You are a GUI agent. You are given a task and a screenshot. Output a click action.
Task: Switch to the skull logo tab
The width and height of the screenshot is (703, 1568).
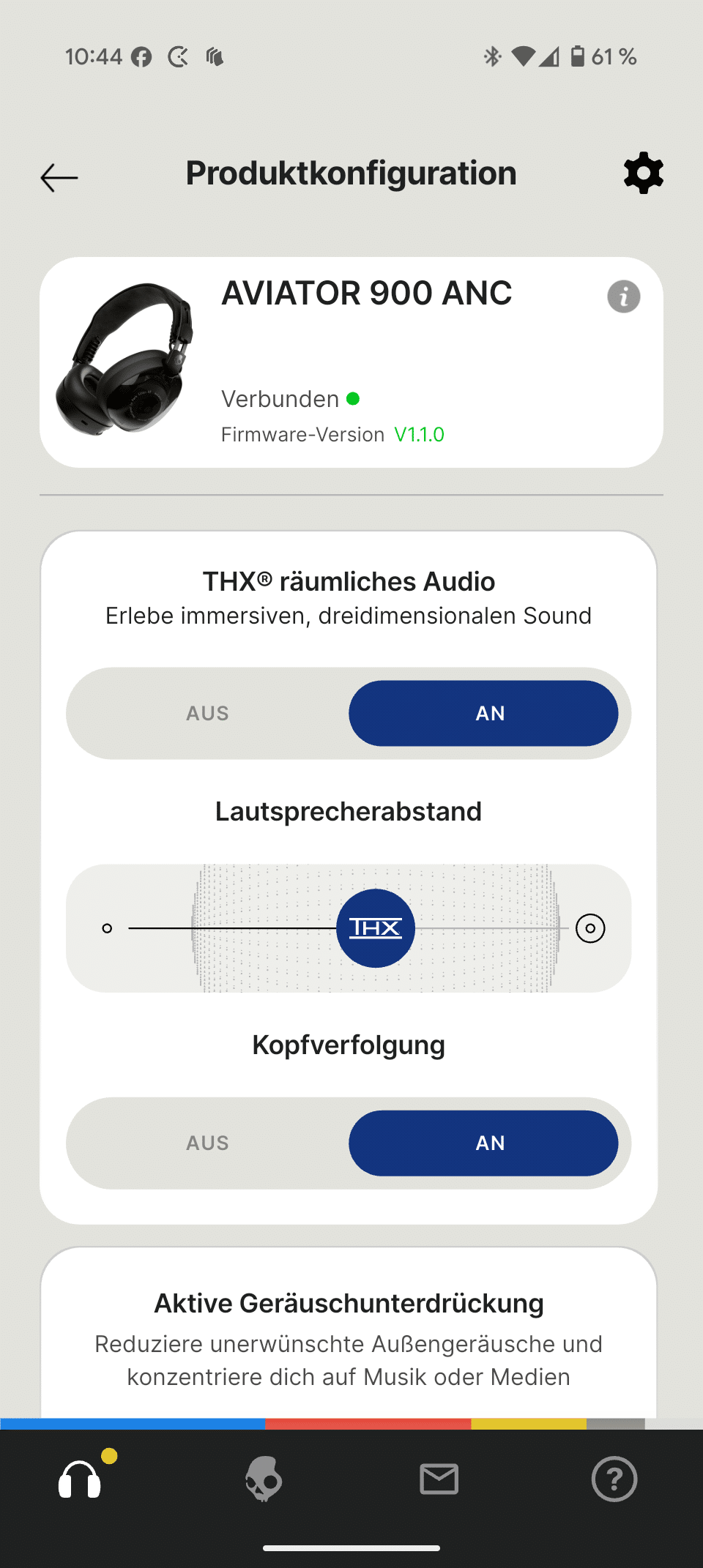pos(264,1479)
